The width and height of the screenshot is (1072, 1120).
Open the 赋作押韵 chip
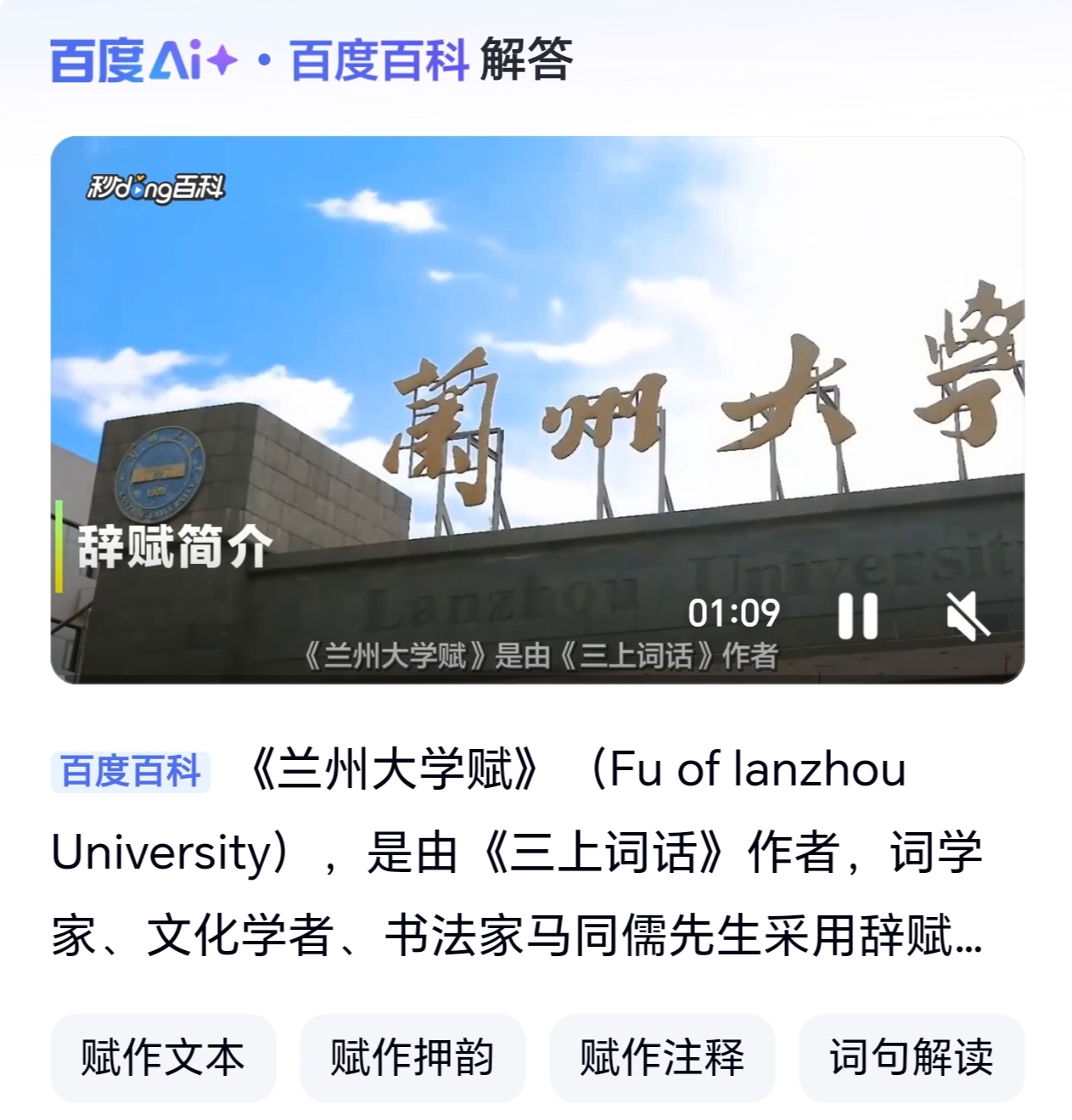[413, 1058]
